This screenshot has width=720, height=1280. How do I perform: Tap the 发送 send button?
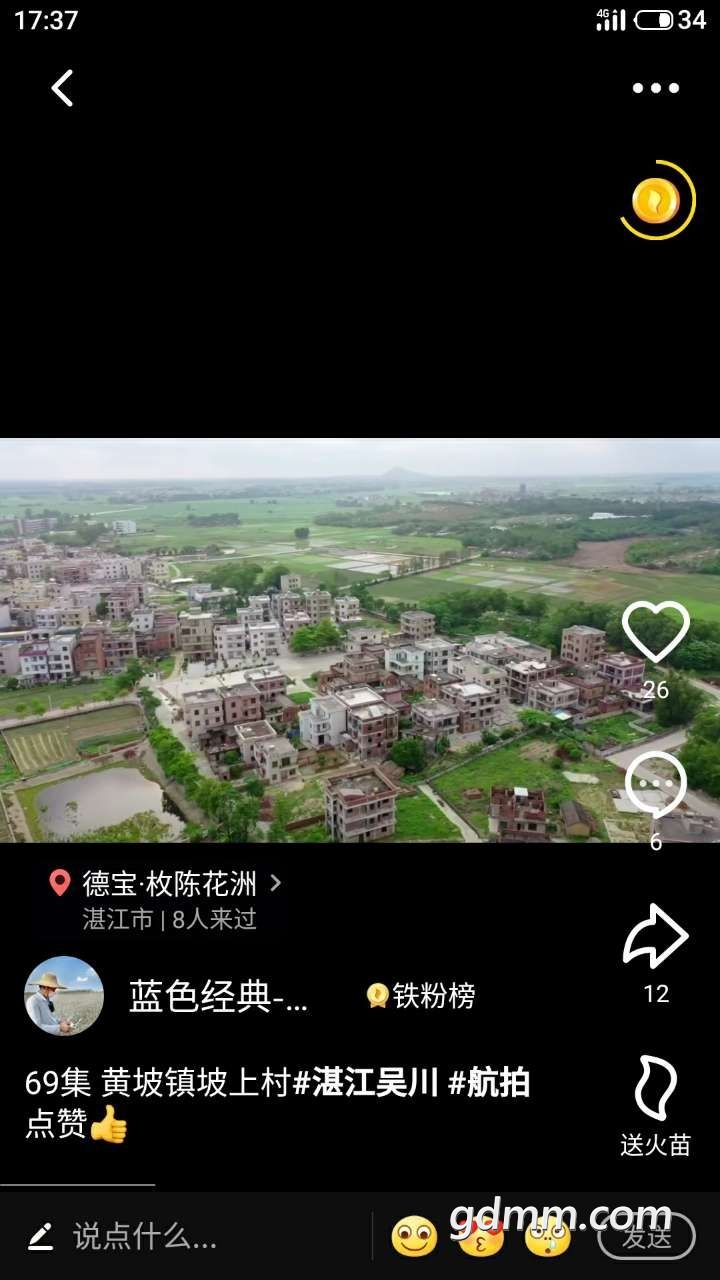click(x=646, y=1237)
